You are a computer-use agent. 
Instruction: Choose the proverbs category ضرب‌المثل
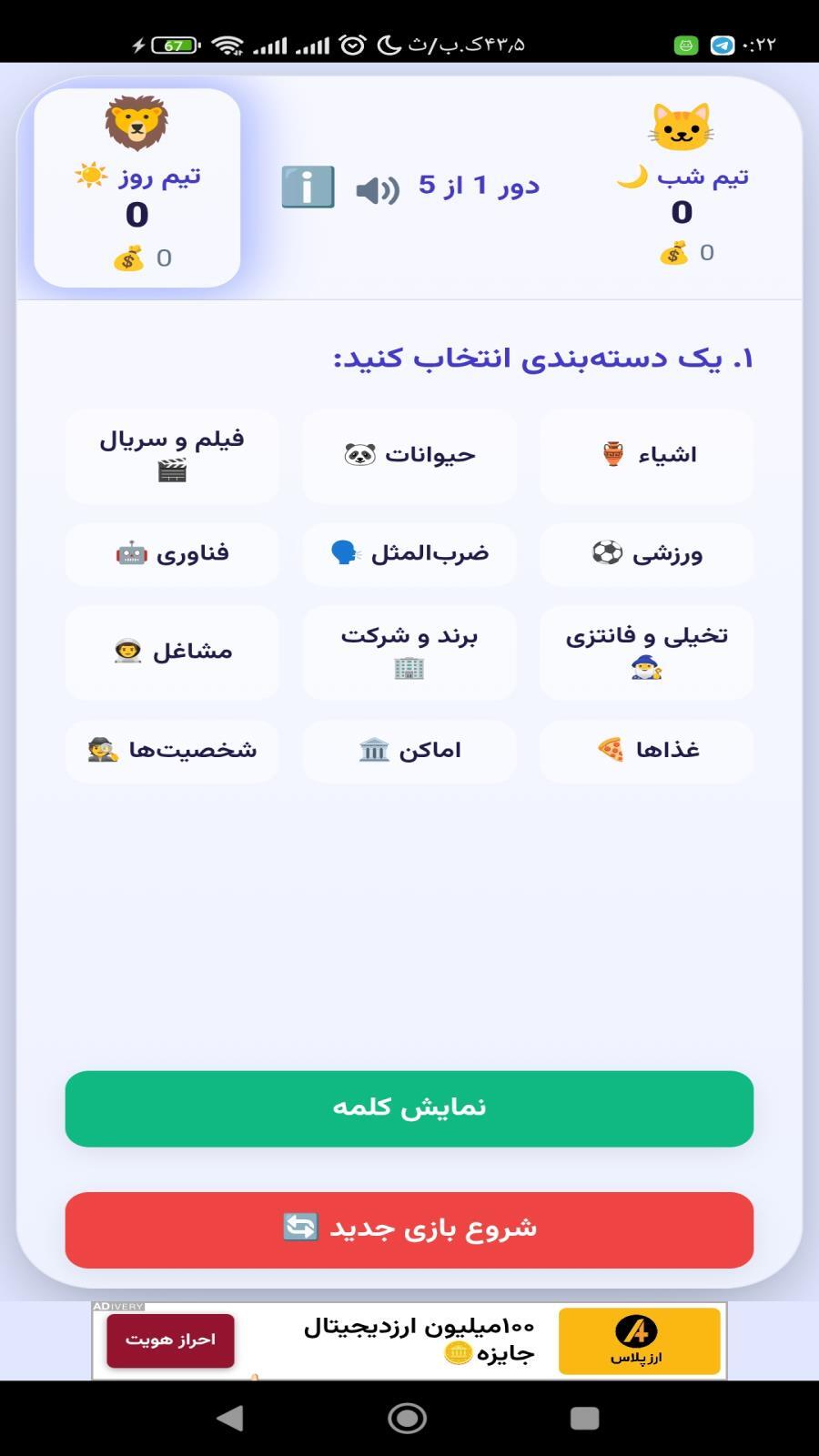click(408, 553)
